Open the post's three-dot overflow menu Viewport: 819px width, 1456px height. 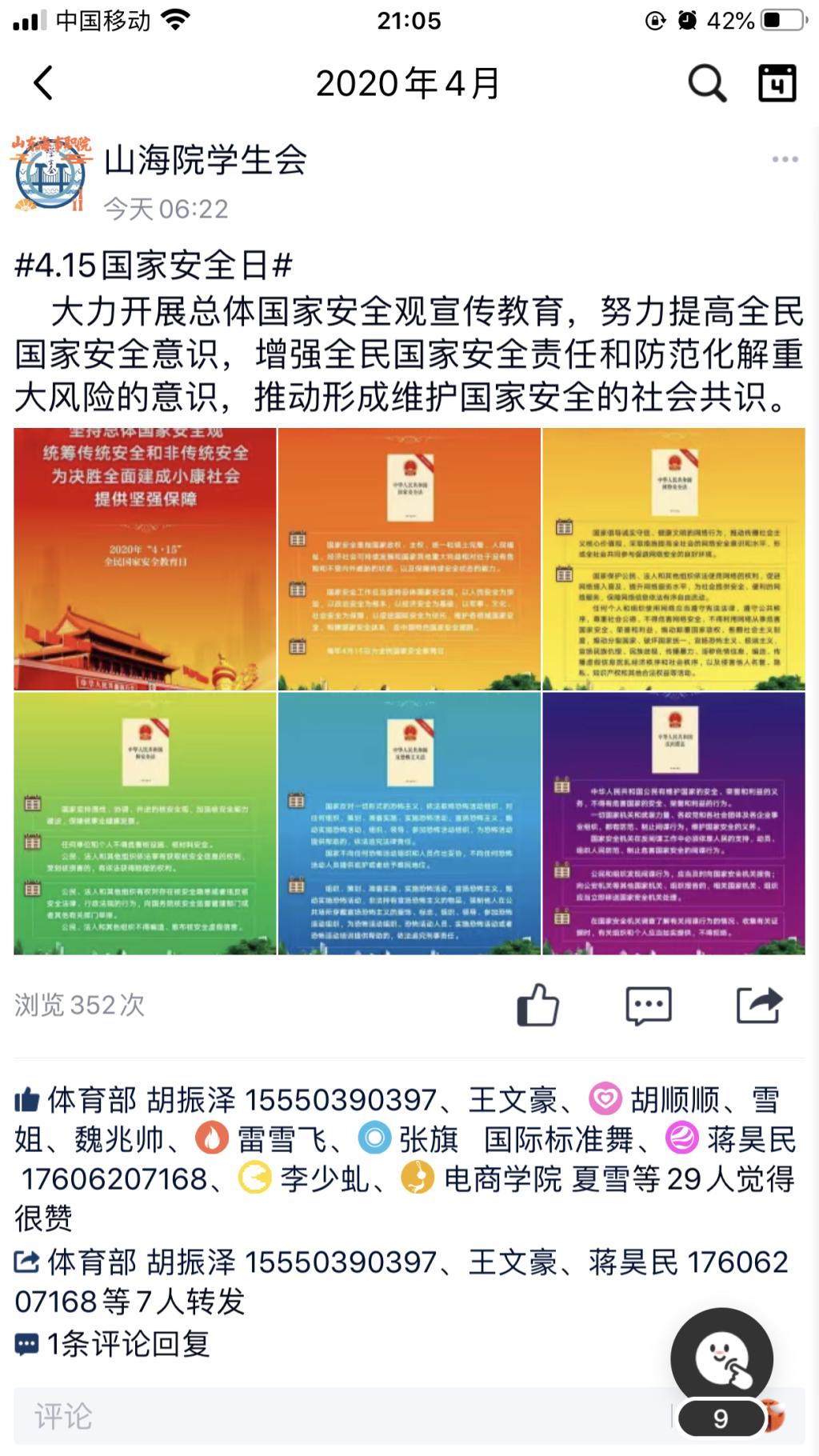click(785, 159)
